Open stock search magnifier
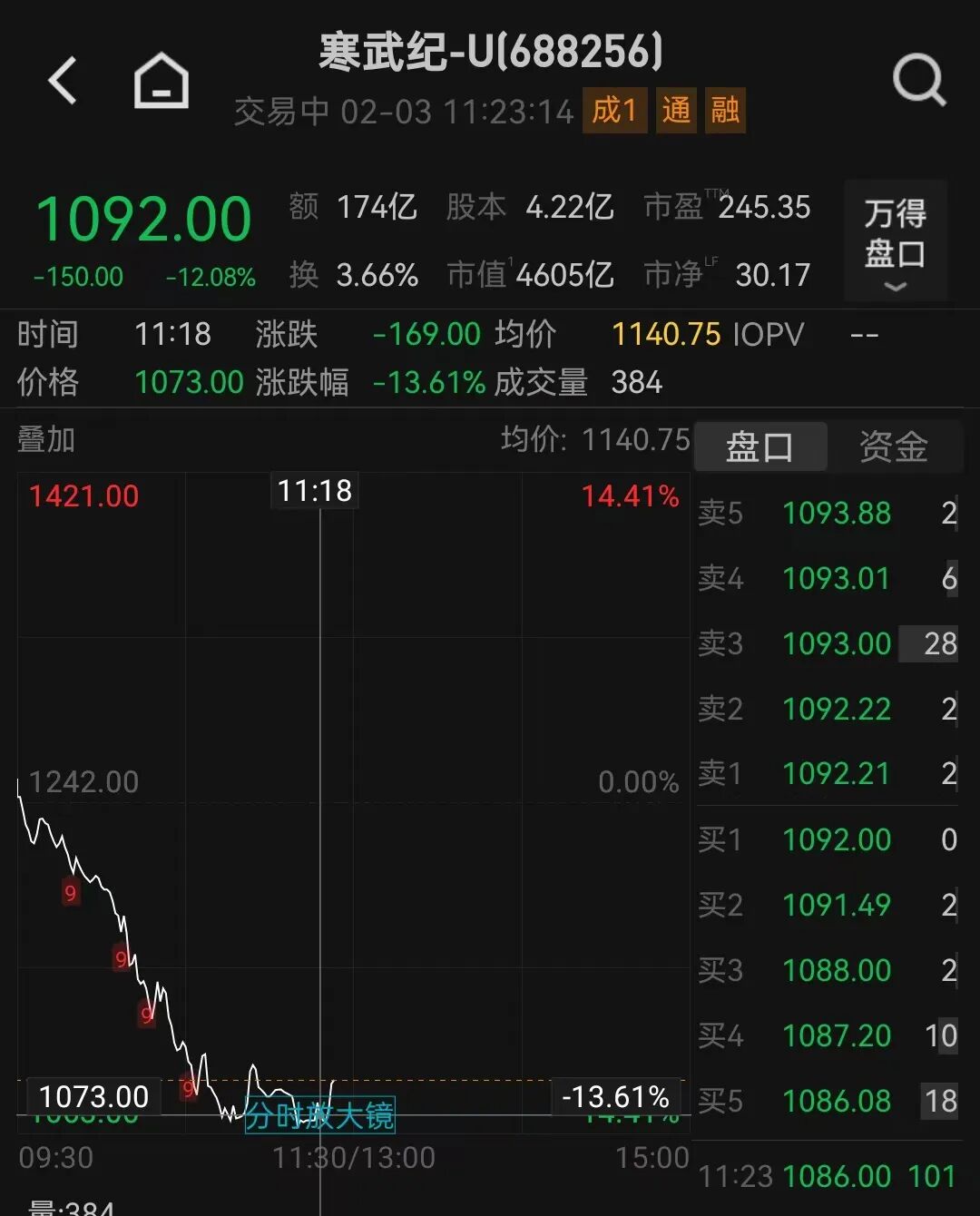 [918, 81]
